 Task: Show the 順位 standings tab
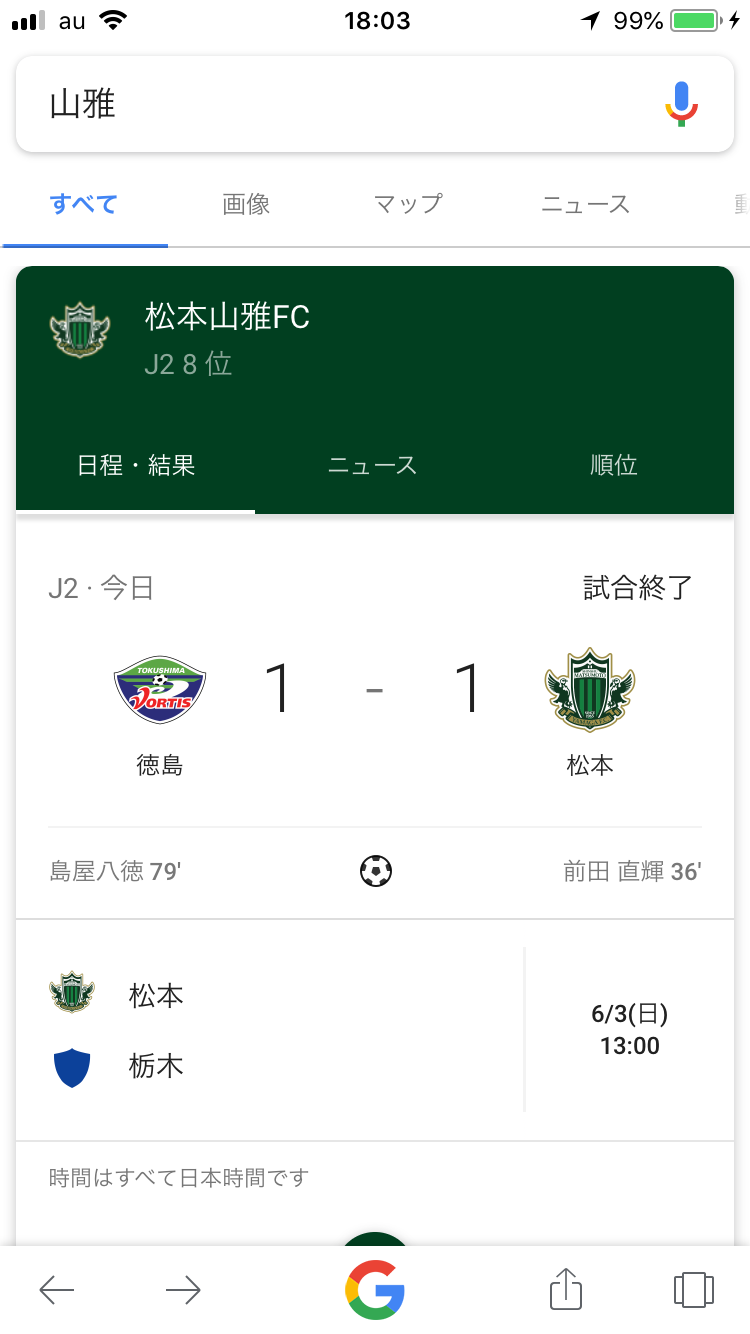tap(613, 465)
